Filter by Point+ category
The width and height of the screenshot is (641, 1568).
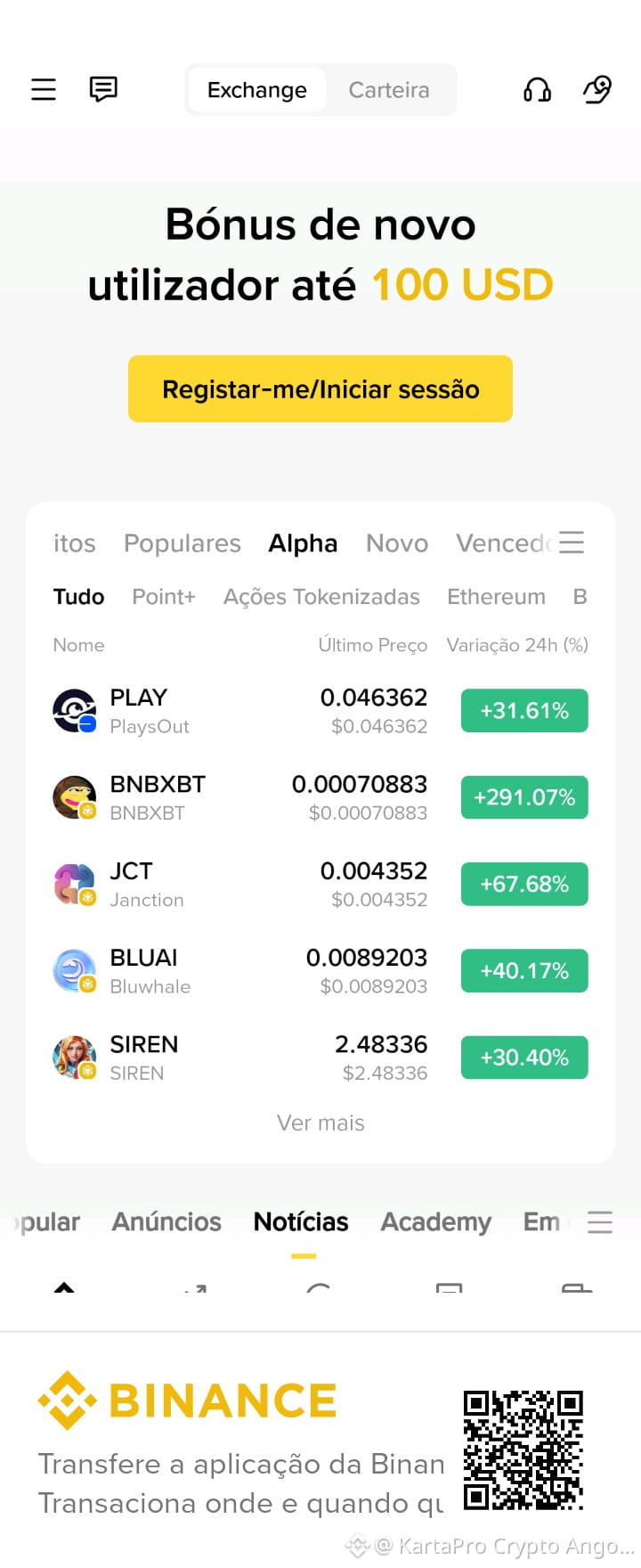point(164,596)
